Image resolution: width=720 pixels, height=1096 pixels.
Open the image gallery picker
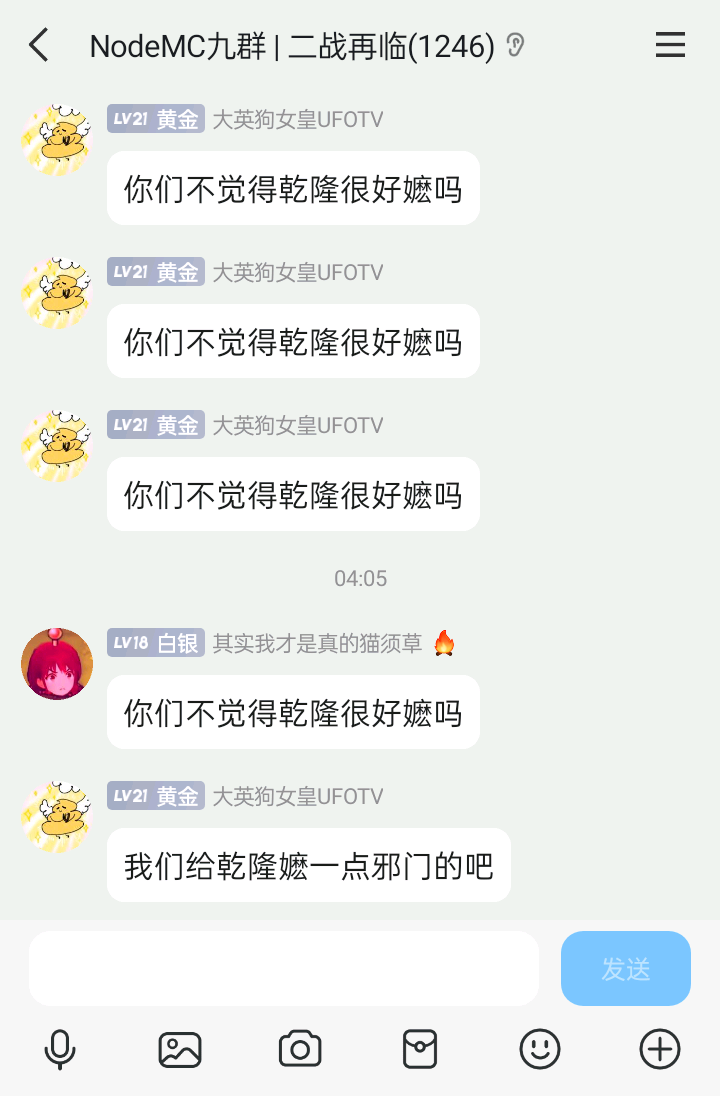point(180,1049)
